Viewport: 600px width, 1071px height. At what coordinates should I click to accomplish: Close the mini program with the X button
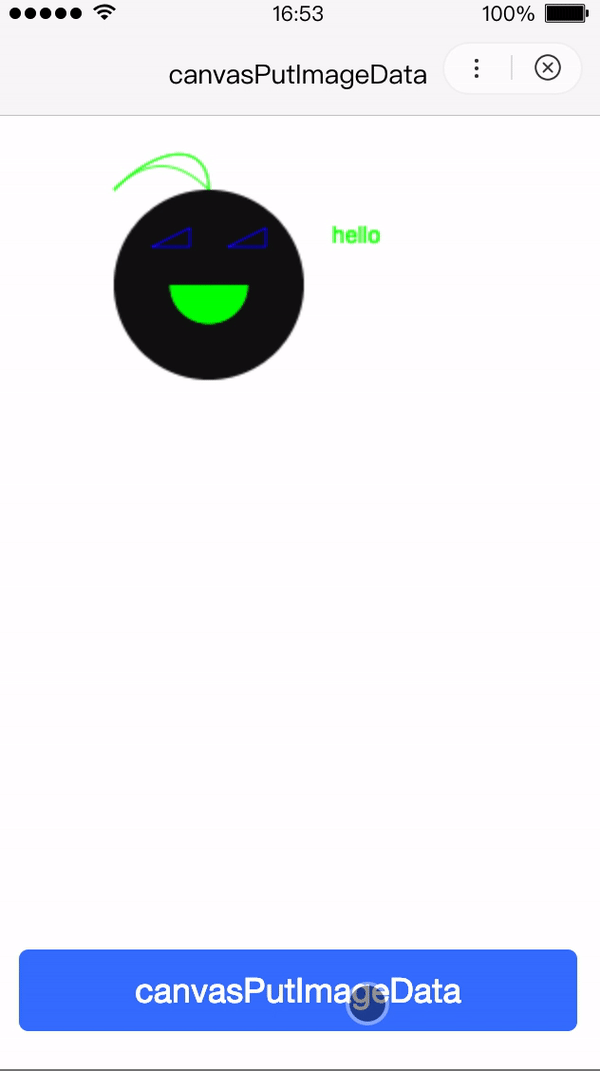(x=547, y=68)
